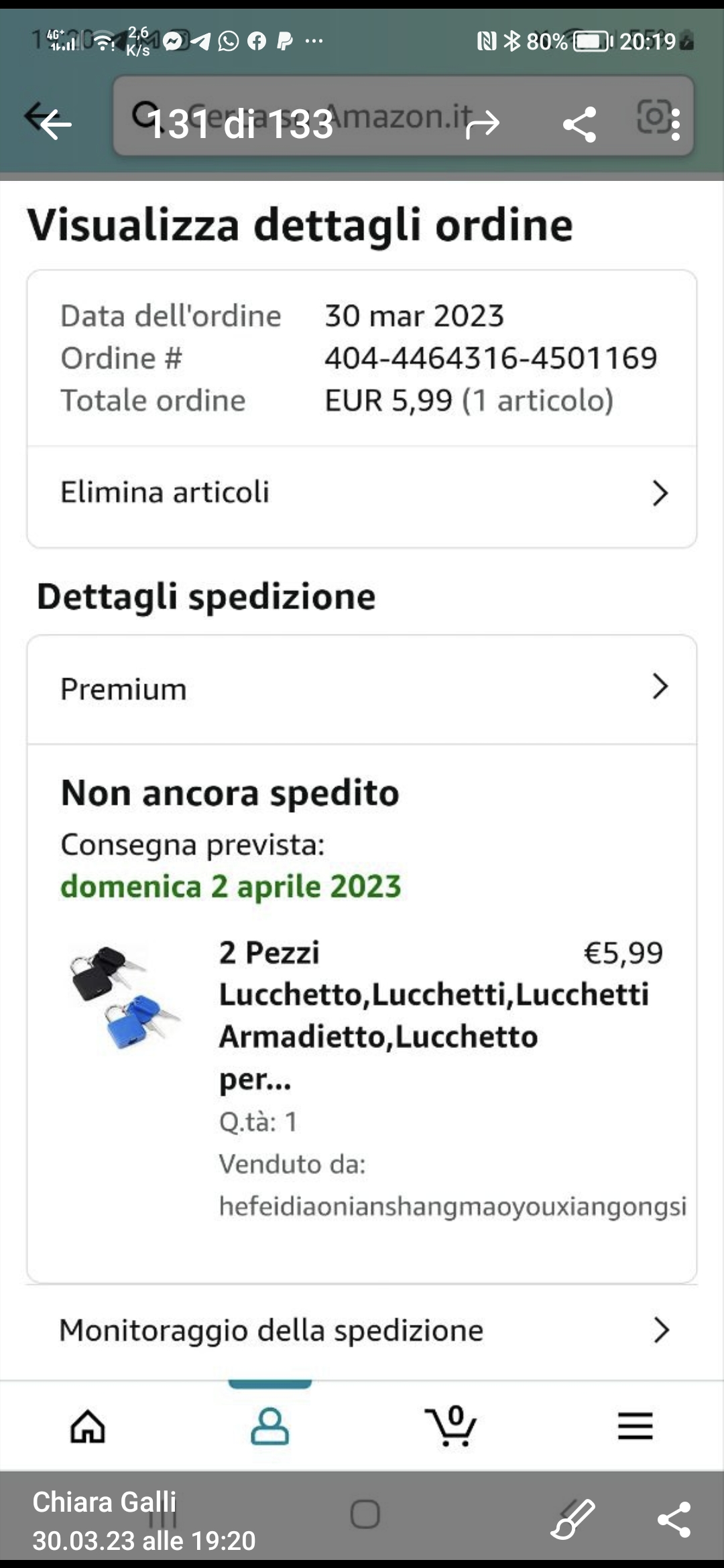Forward this photo to another chat
The height and width of the screenshot is (1568, 724).
tap(483, 124)
